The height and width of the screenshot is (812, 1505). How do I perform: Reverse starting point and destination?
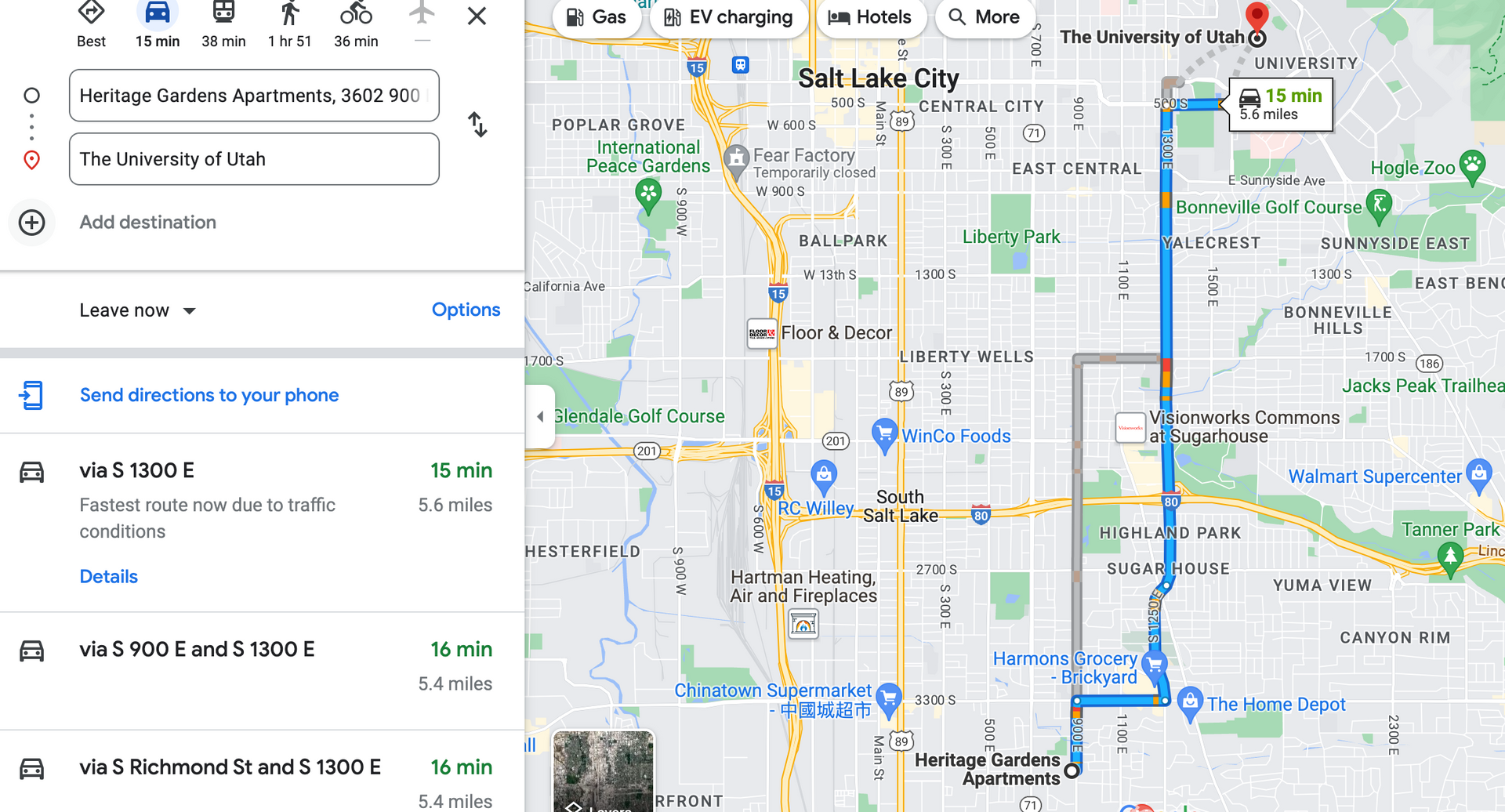[477, 125]
